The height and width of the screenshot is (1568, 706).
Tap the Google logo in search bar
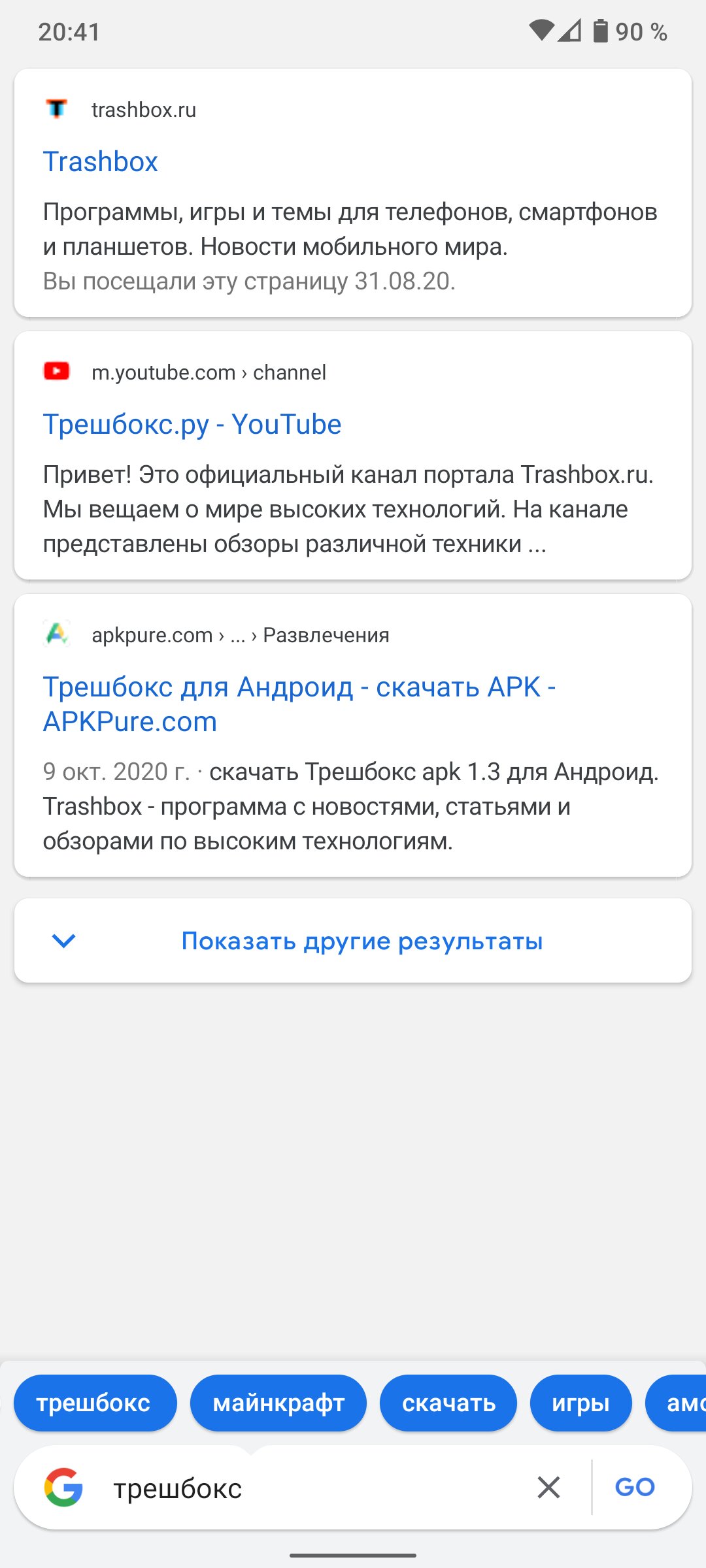tap(63, 1488)
